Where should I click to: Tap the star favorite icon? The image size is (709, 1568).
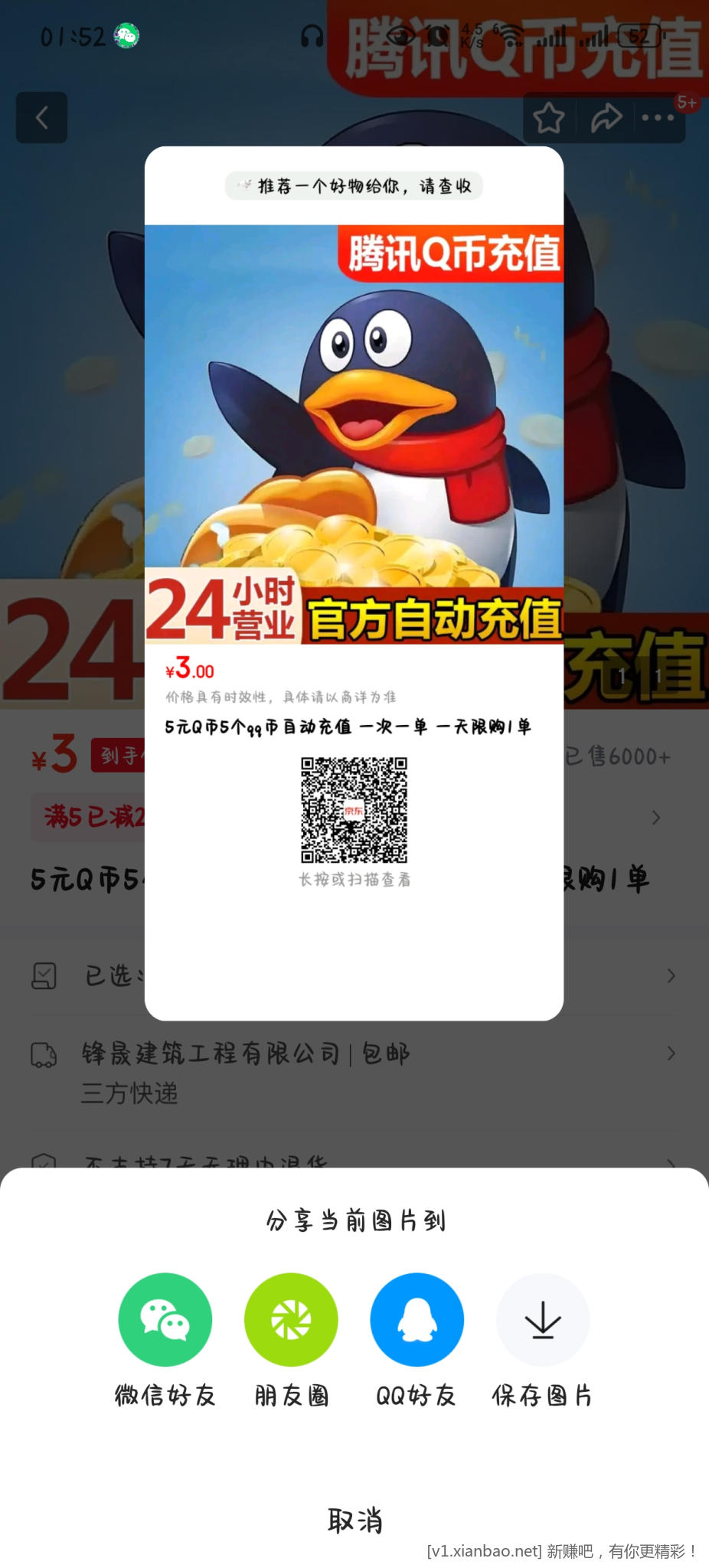(550, 118)
